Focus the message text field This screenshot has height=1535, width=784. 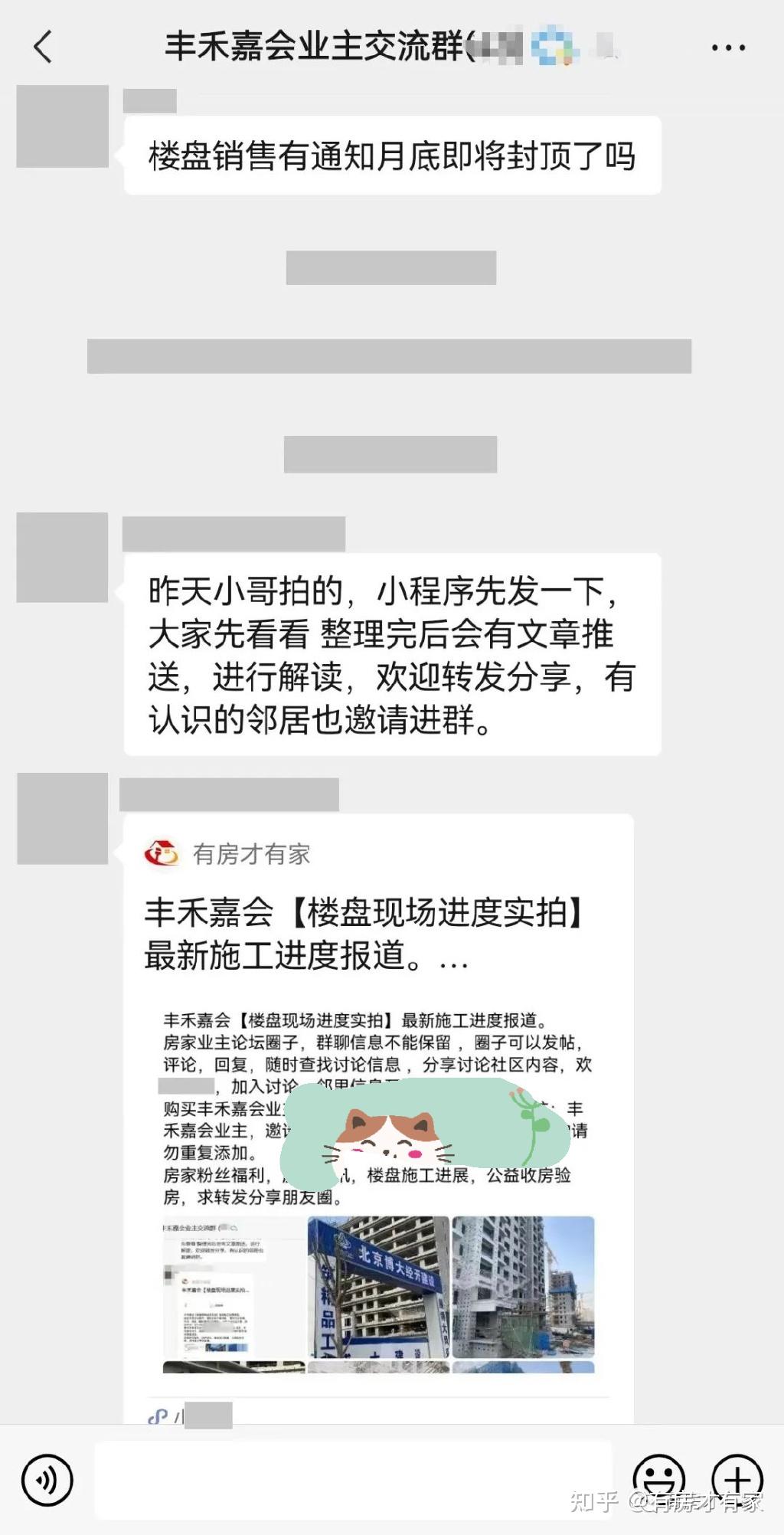click(352, 1479)
